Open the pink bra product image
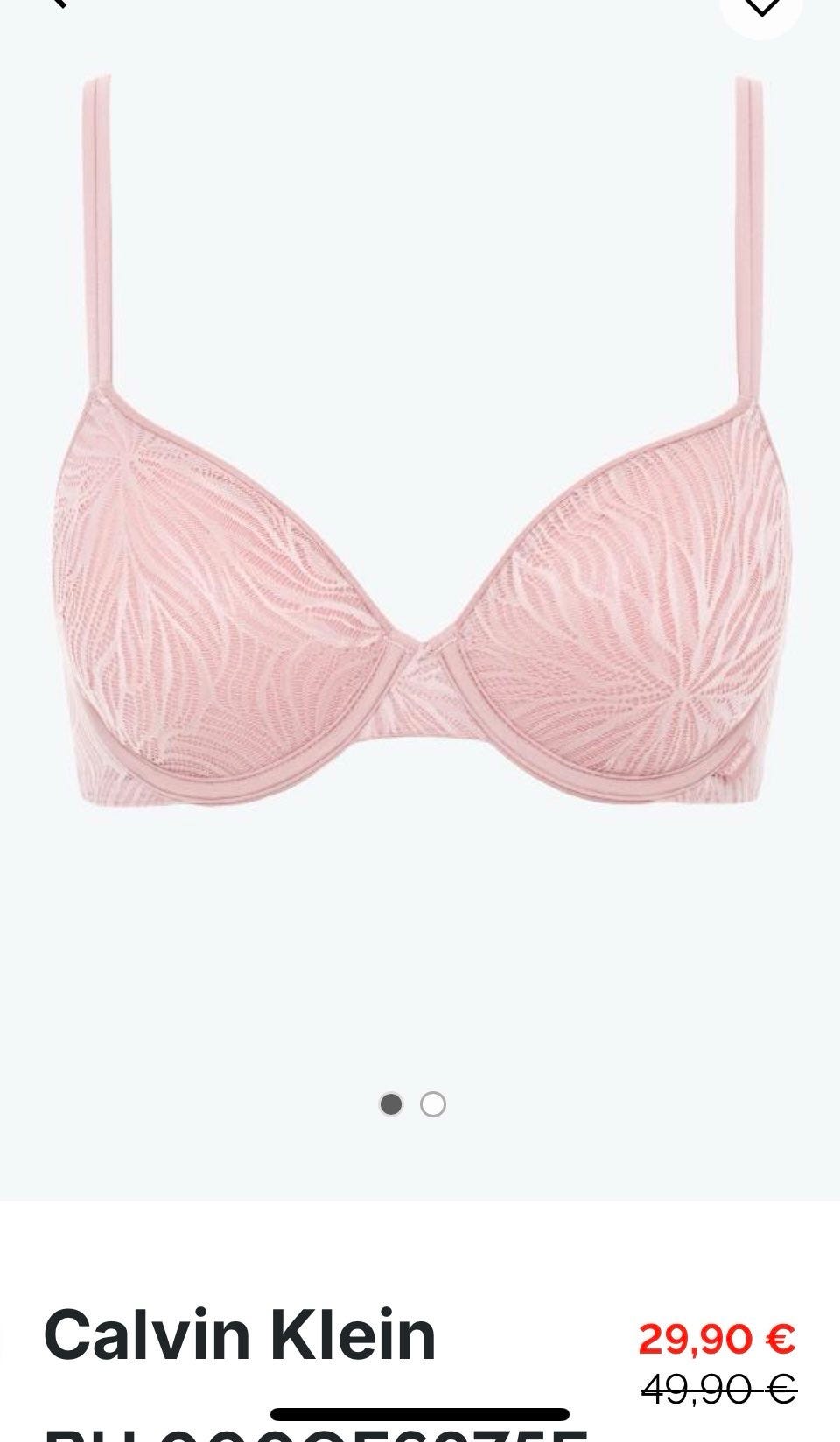 point(420,446)
